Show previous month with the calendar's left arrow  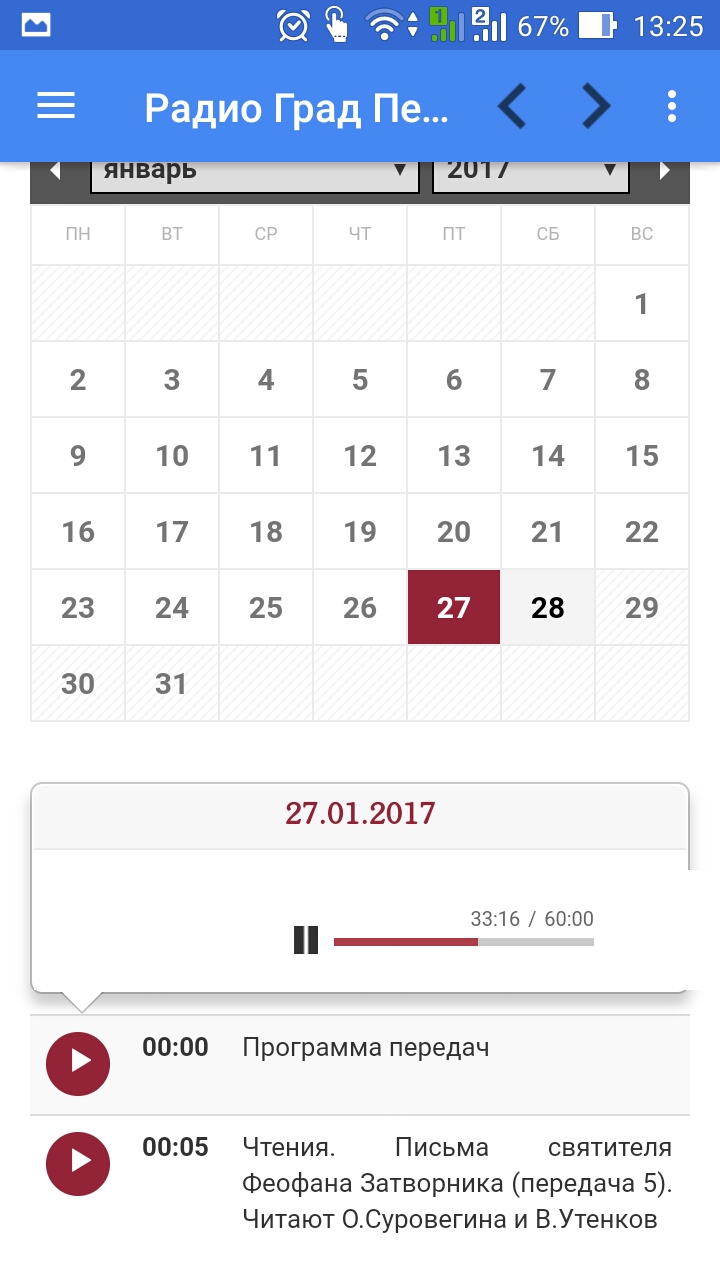point(55,171)
